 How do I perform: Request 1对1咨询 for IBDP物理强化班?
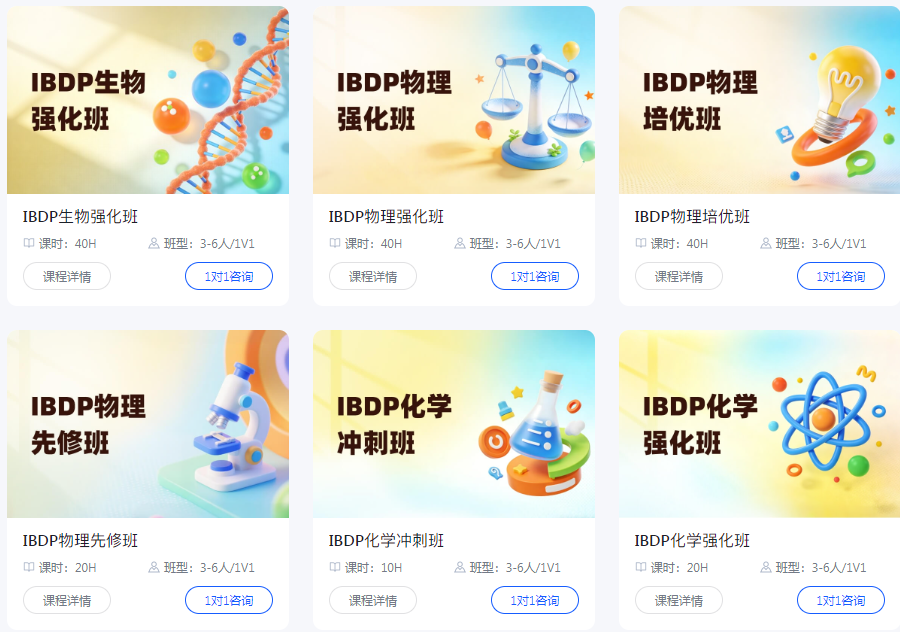pyautogui.click(x=535, y=276)
